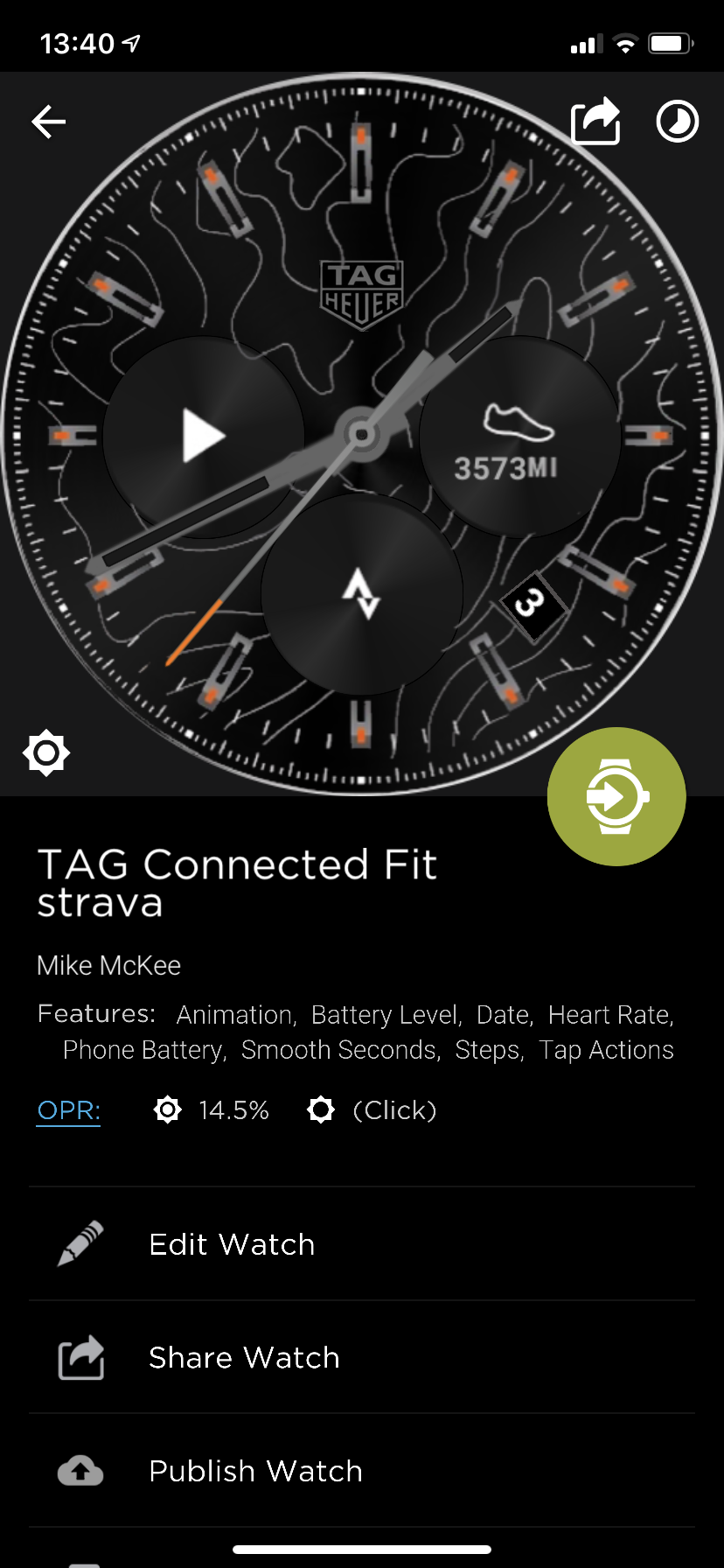Open Edit Watch

point(362,1244)
